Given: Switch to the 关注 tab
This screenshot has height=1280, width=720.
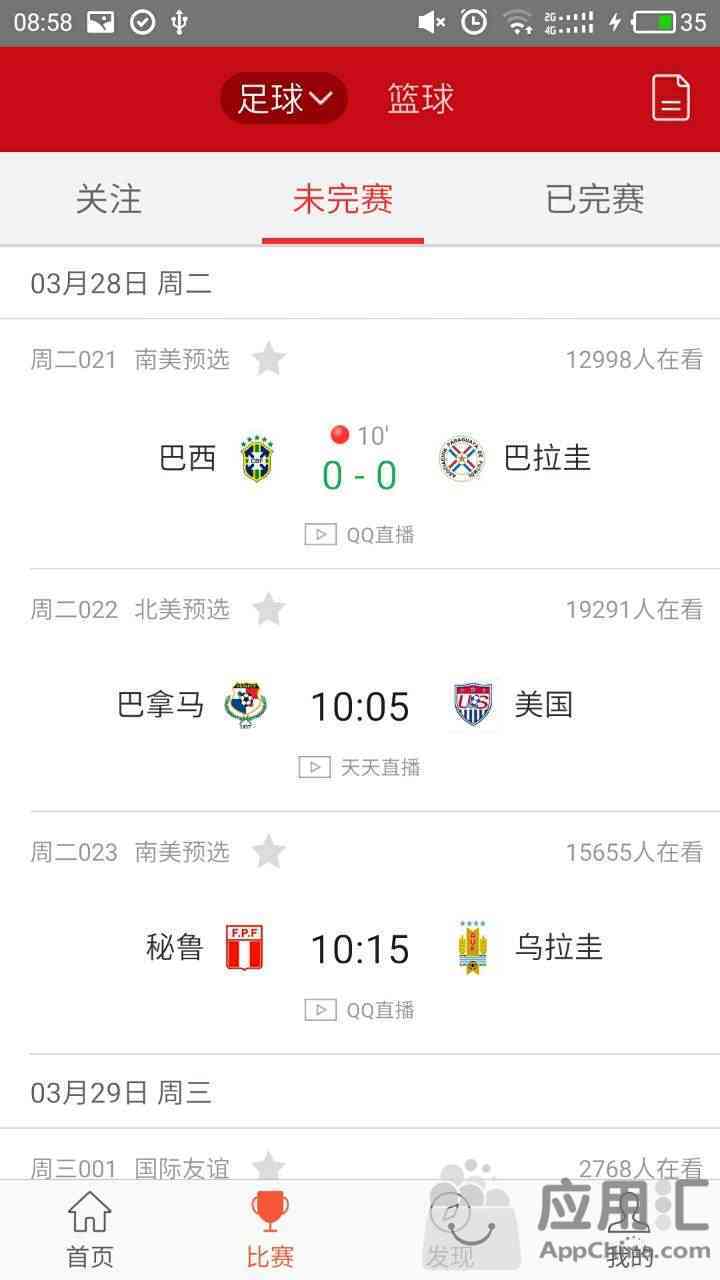Looking at the screenshot, I should (109, 199).
